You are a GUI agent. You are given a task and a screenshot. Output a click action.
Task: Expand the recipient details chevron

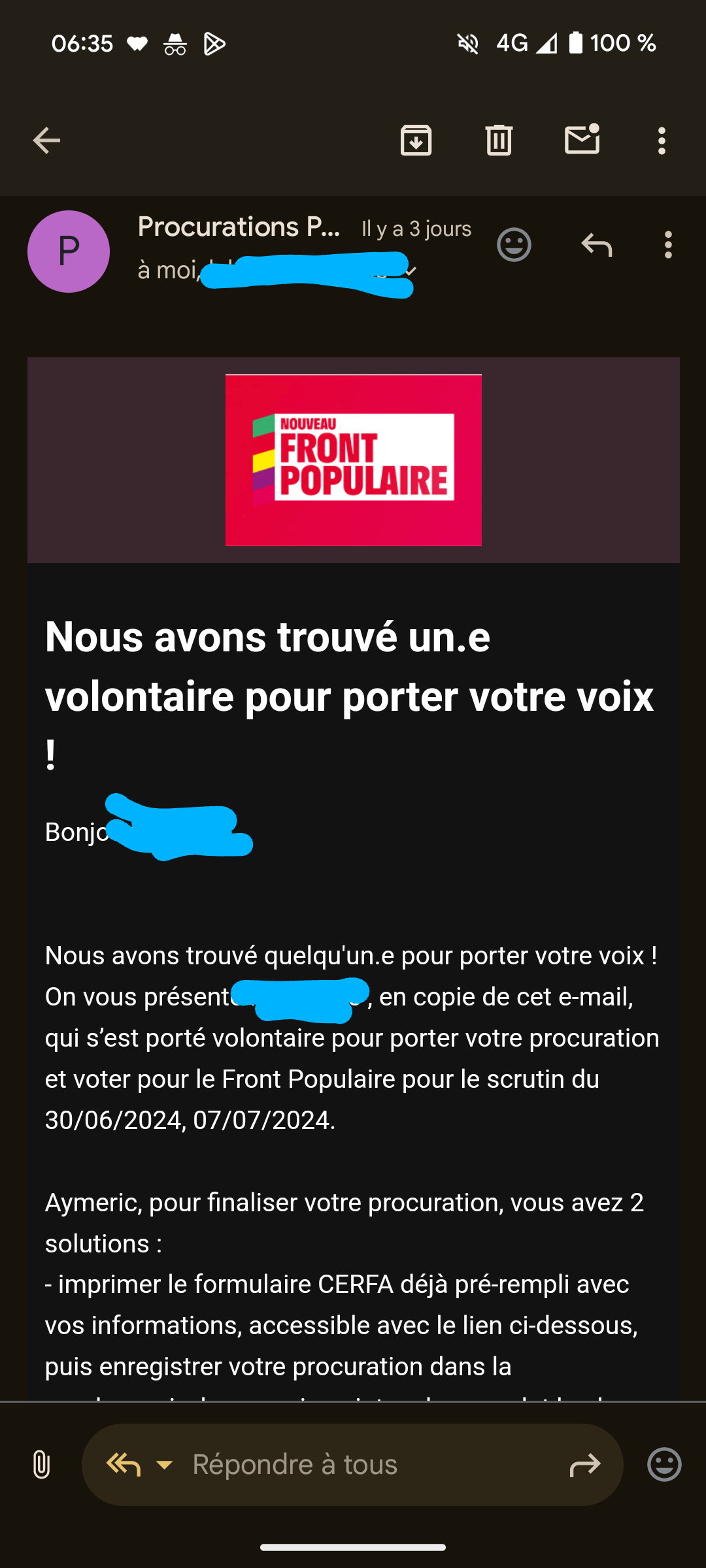click(x=411, y=270)
